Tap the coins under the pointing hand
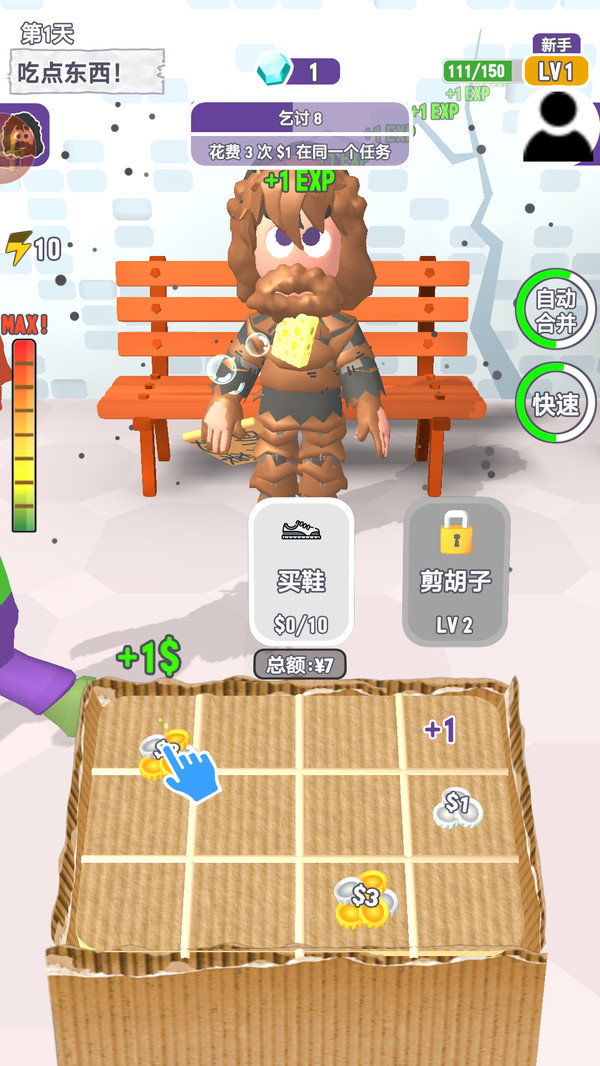This screenshot has height=1066, width=600. point(163,753)
